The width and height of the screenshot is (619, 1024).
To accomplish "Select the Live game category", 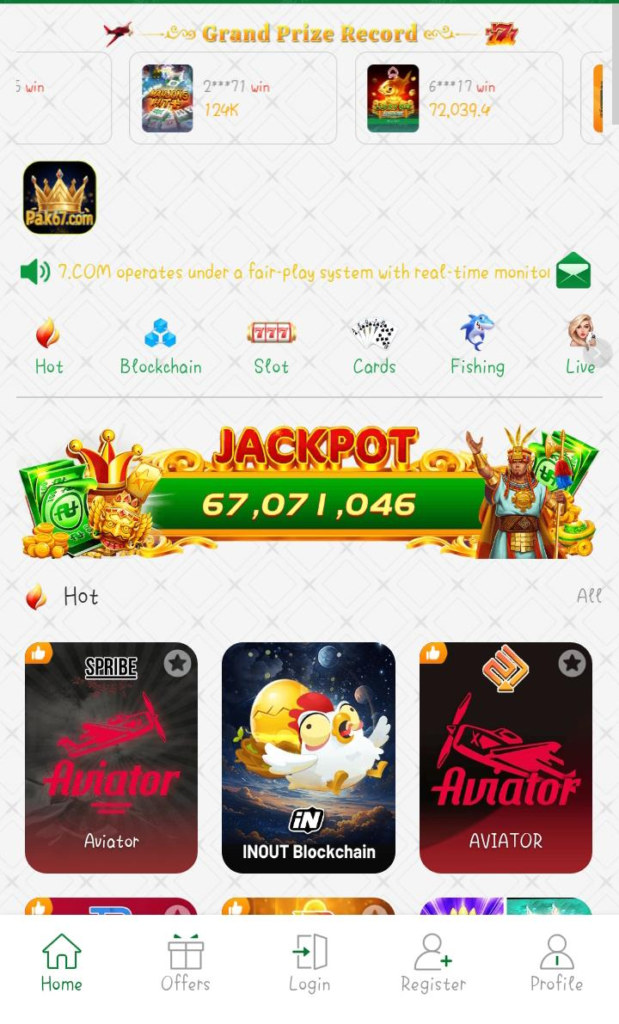I will [x=580, y=345].
